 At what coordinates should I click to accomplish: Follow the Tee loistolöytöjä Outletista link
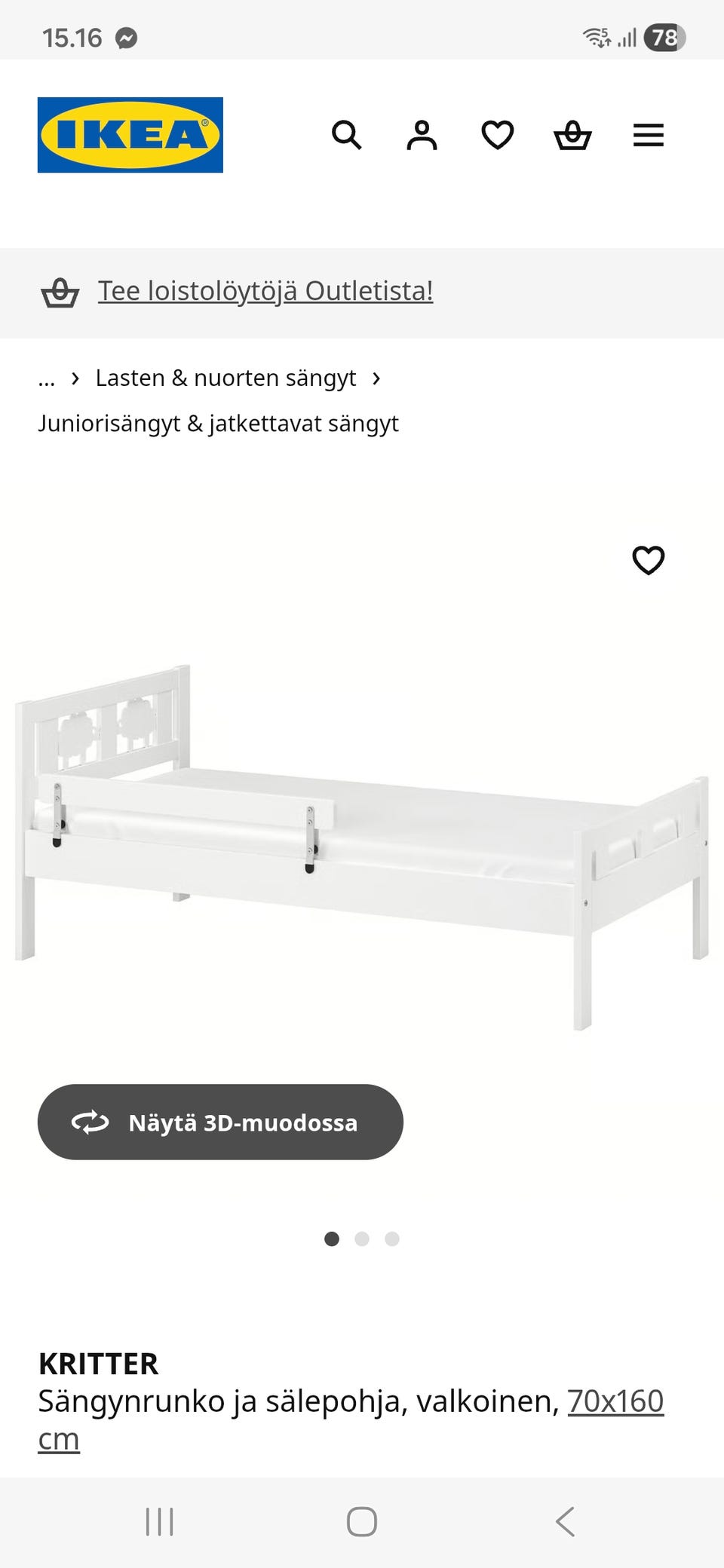[265, 291]
